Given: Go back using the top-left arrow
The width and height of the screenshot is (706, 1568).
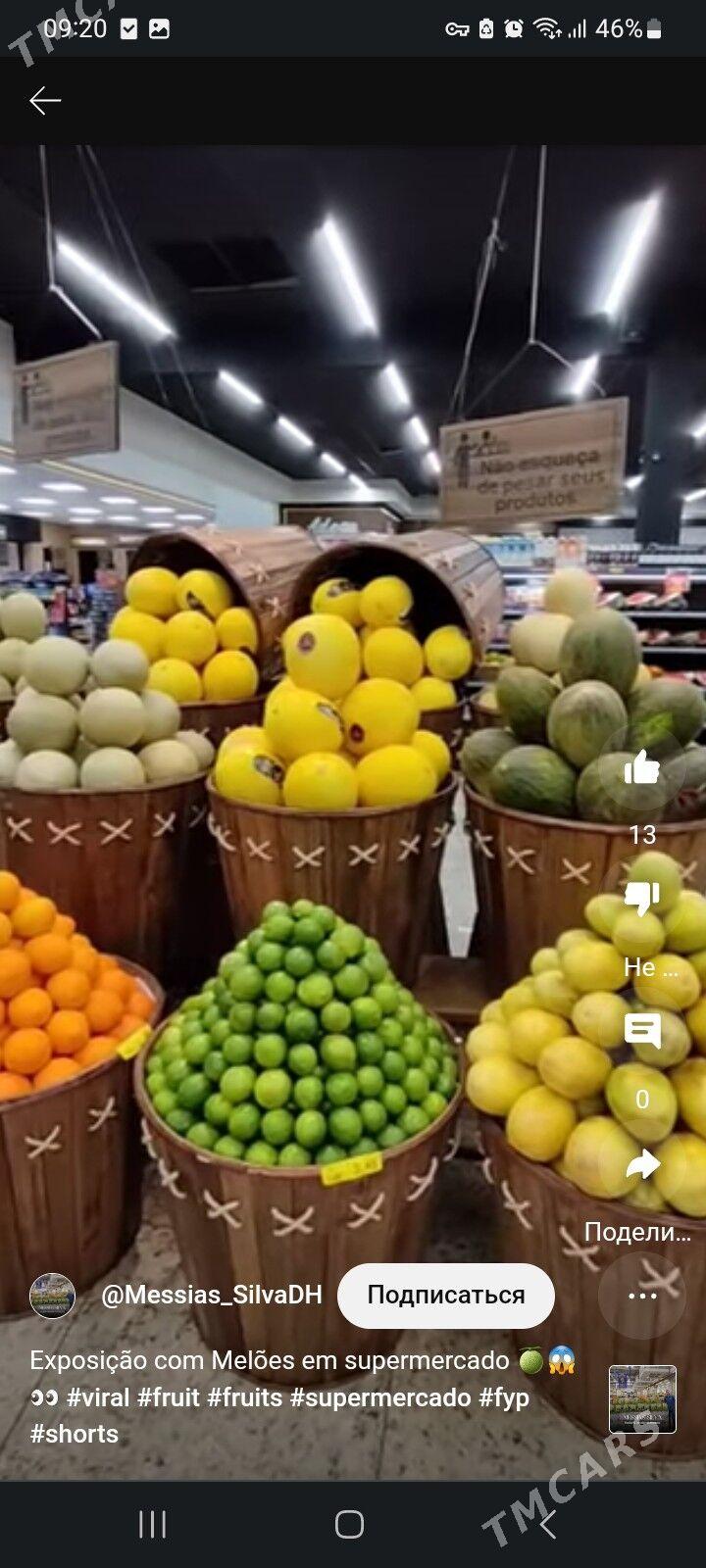Looking at the screenshot, I should point(45,100).
